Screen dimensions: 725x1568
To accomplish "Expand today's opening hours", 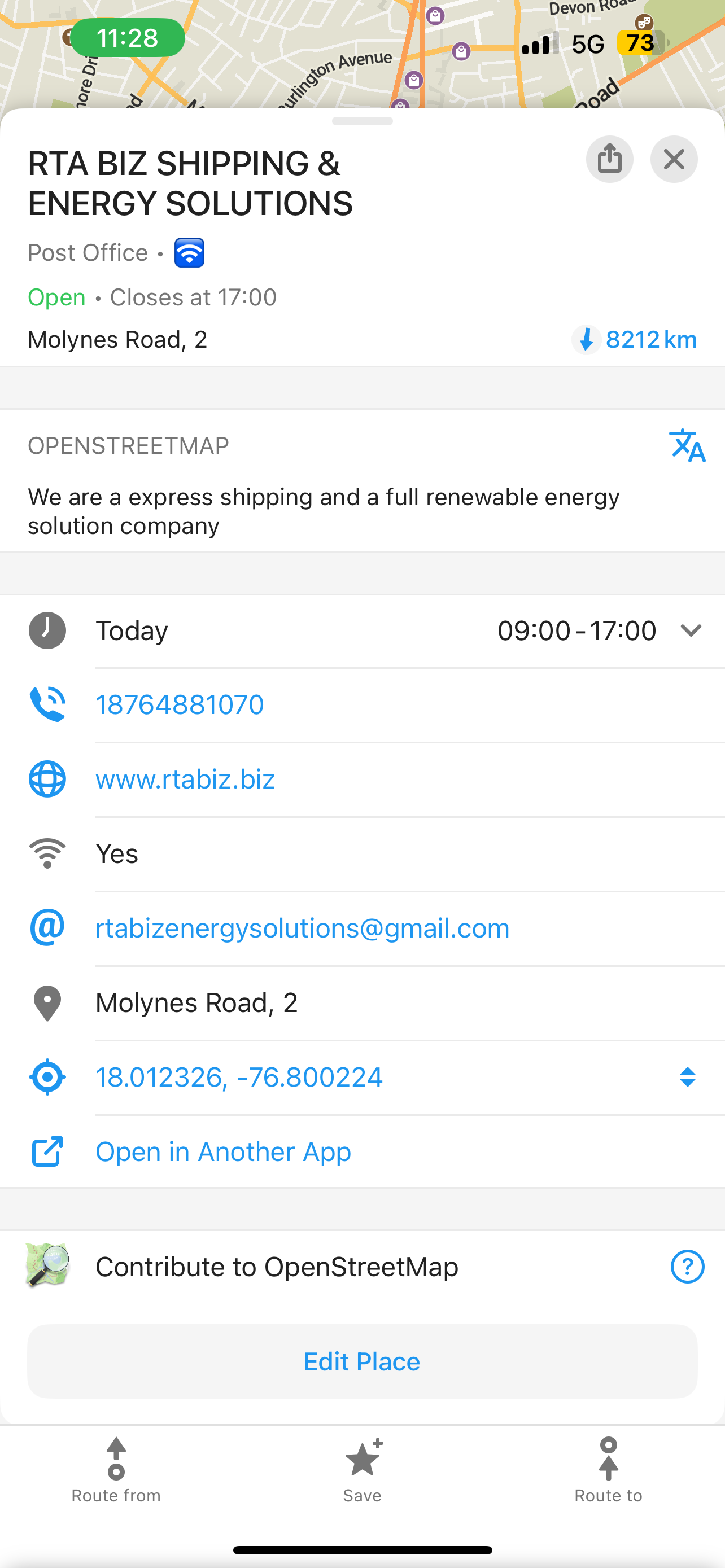I will [691, 630].
